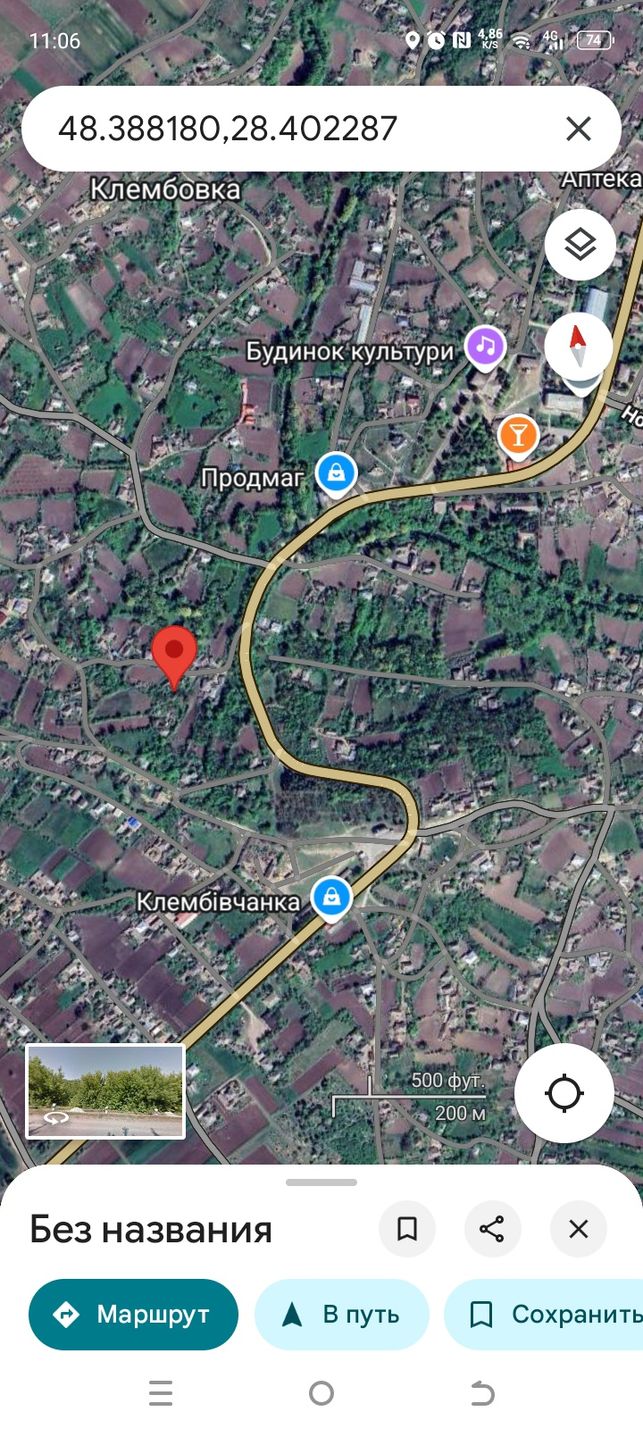This screenshot has width=643, height=1429.
Task: Share this location
Action: point(492,1229)
